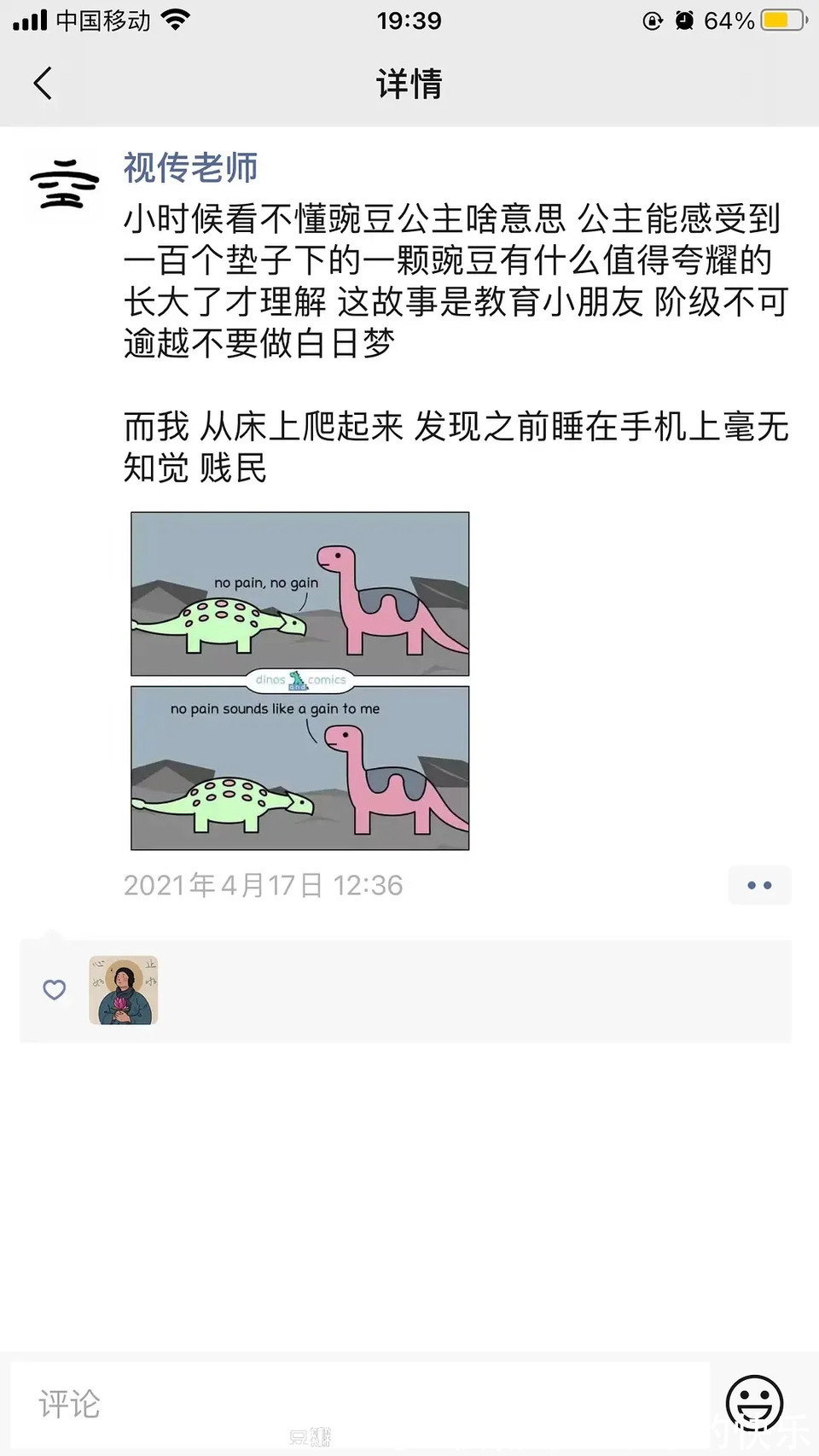Tap the back arrow to leave 详情 page
Image resolution: width=819 pixels, height=1456 pixels.
point(43,83)
